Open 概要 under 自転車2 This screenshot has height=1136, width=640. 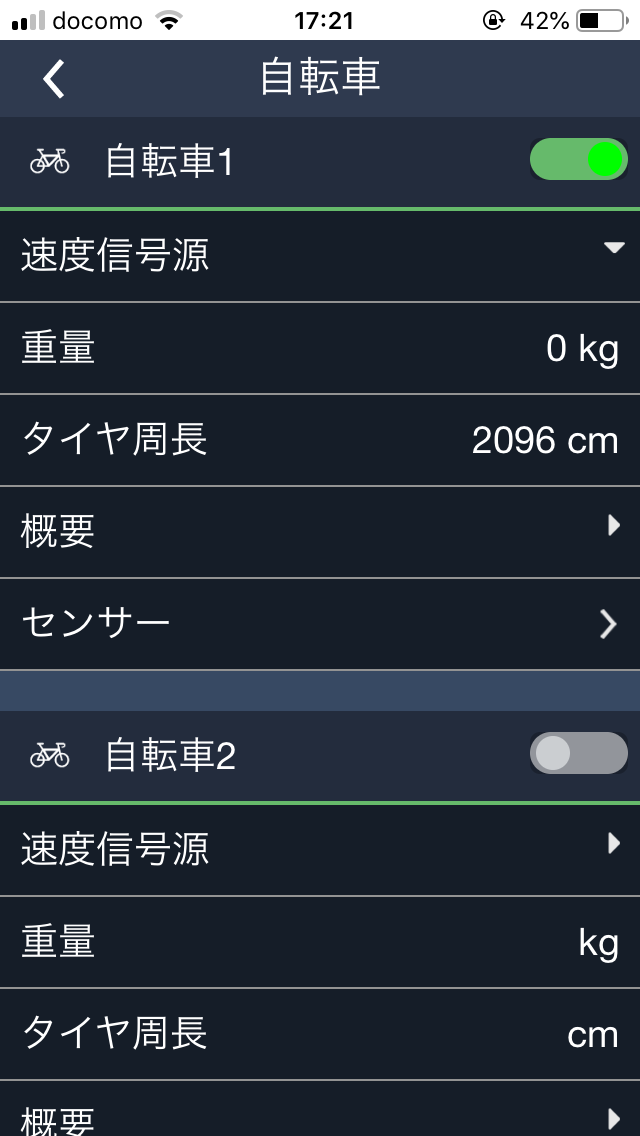coord(320,1109)
